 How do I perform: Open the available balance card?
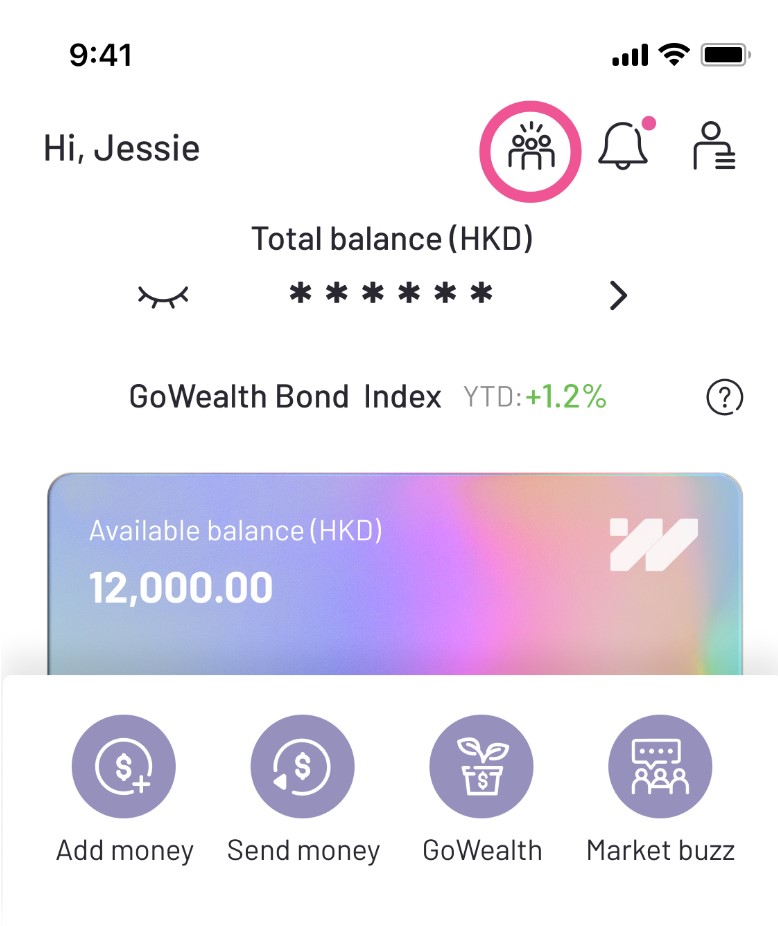[394, 572]
